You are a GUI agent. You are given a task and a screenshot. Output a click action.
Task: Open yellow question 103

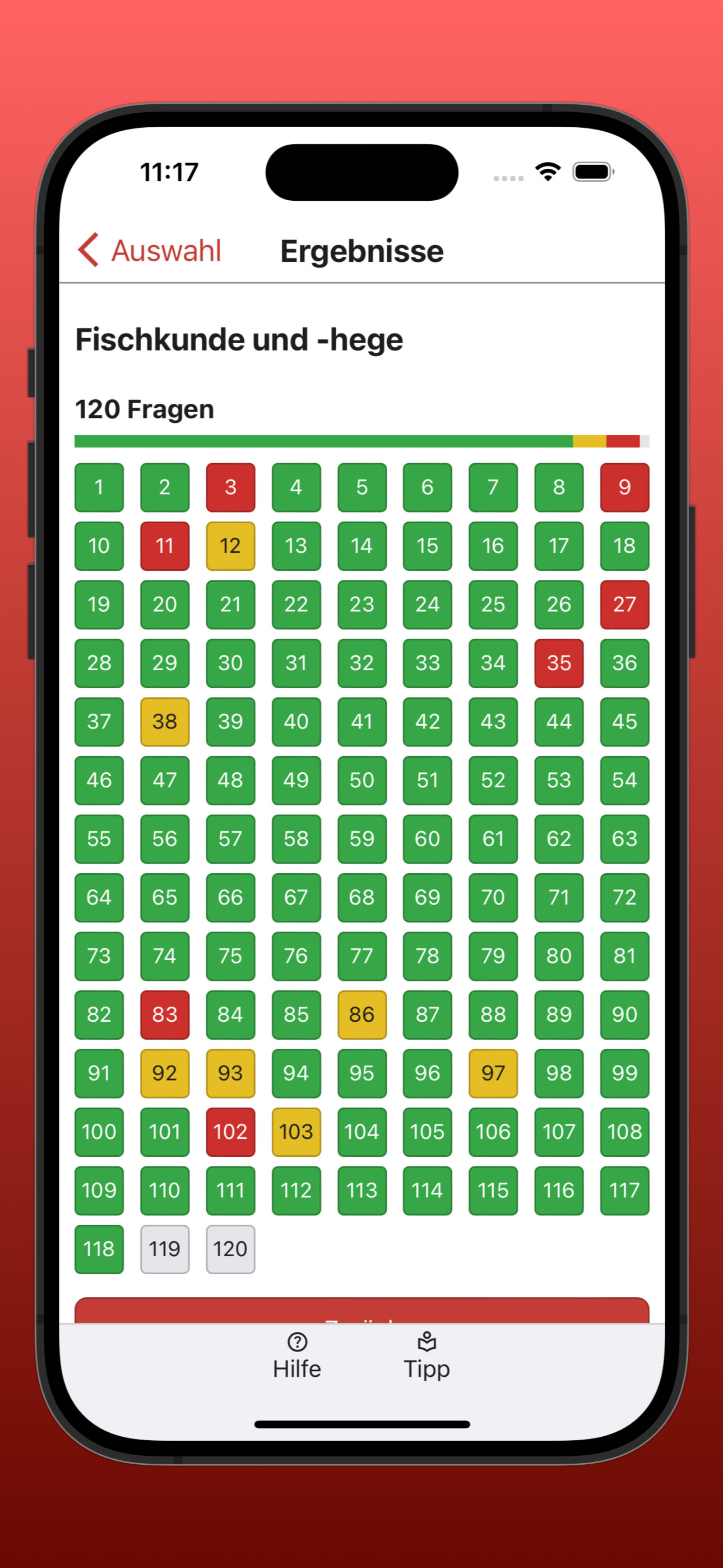[296, 1131]
